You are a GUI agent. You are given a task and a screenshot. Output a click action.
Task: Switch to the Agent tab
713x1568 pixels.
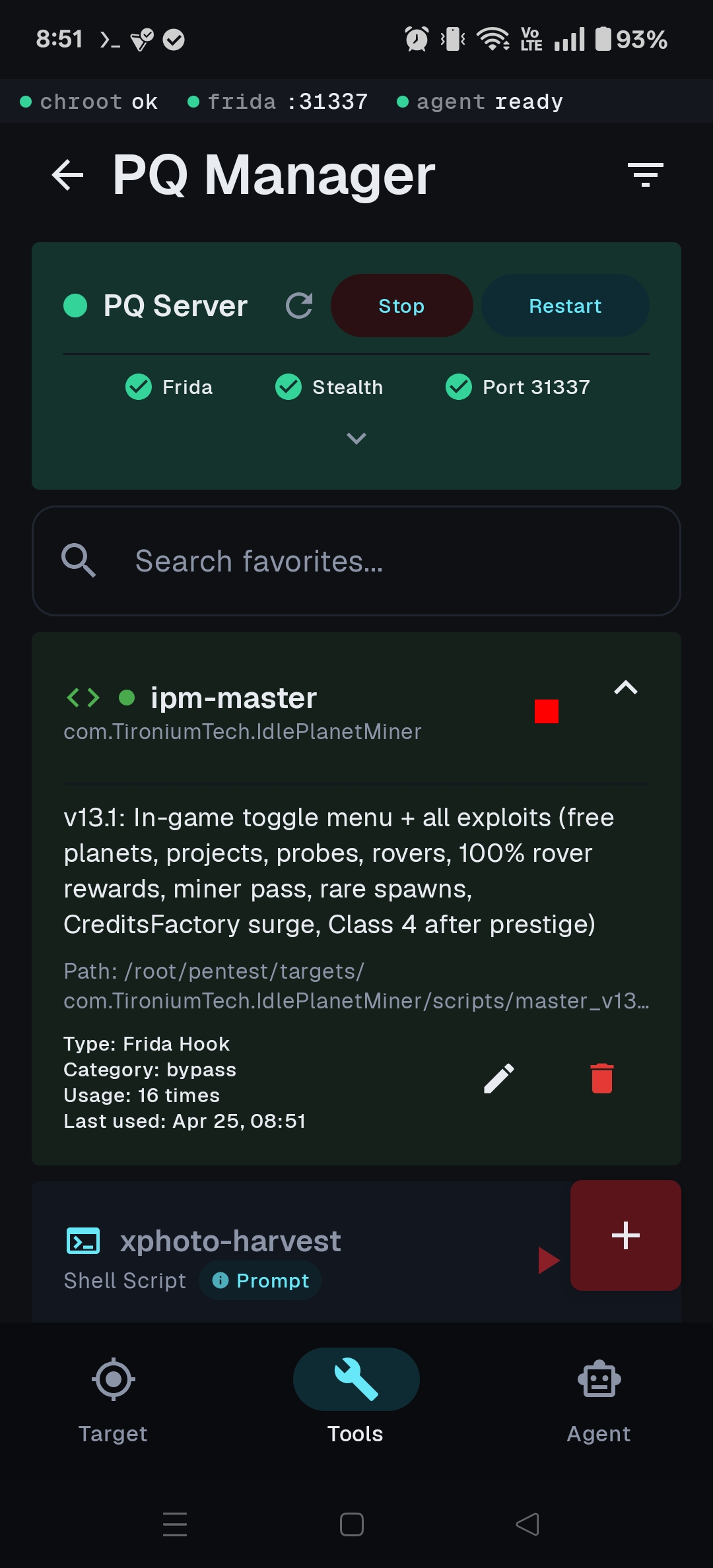(x=598, y=1392)
